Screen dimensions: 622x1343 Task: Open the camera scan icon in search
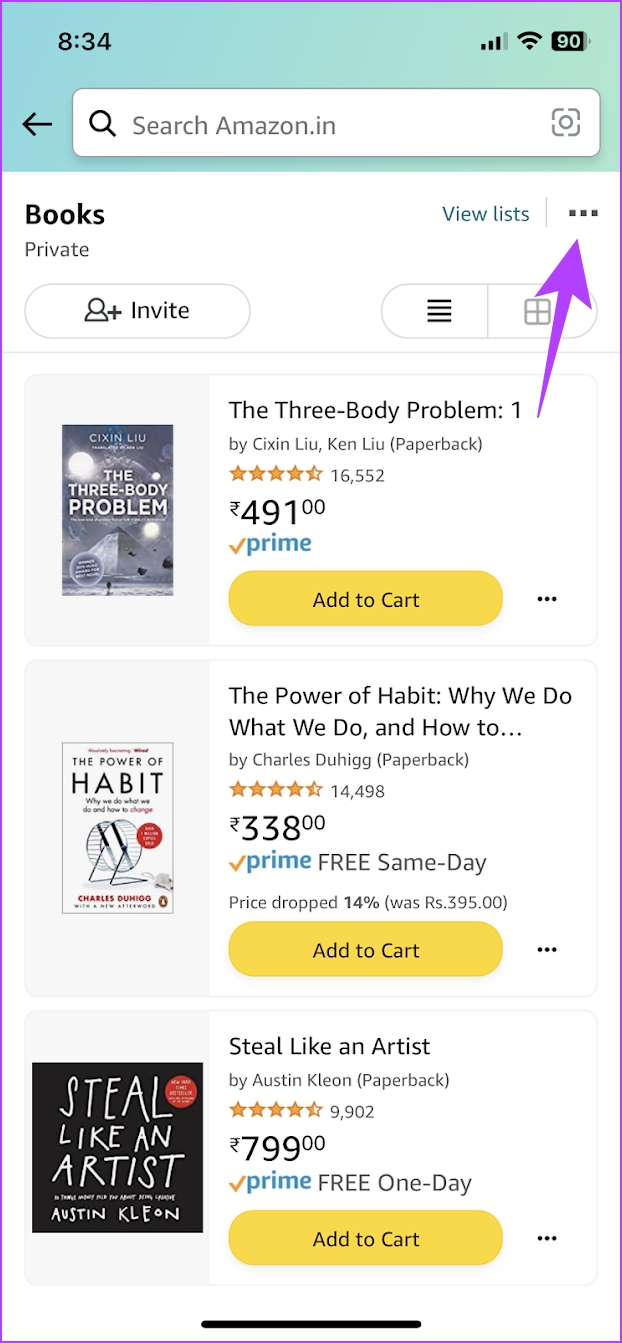click(x=566, y=123)
